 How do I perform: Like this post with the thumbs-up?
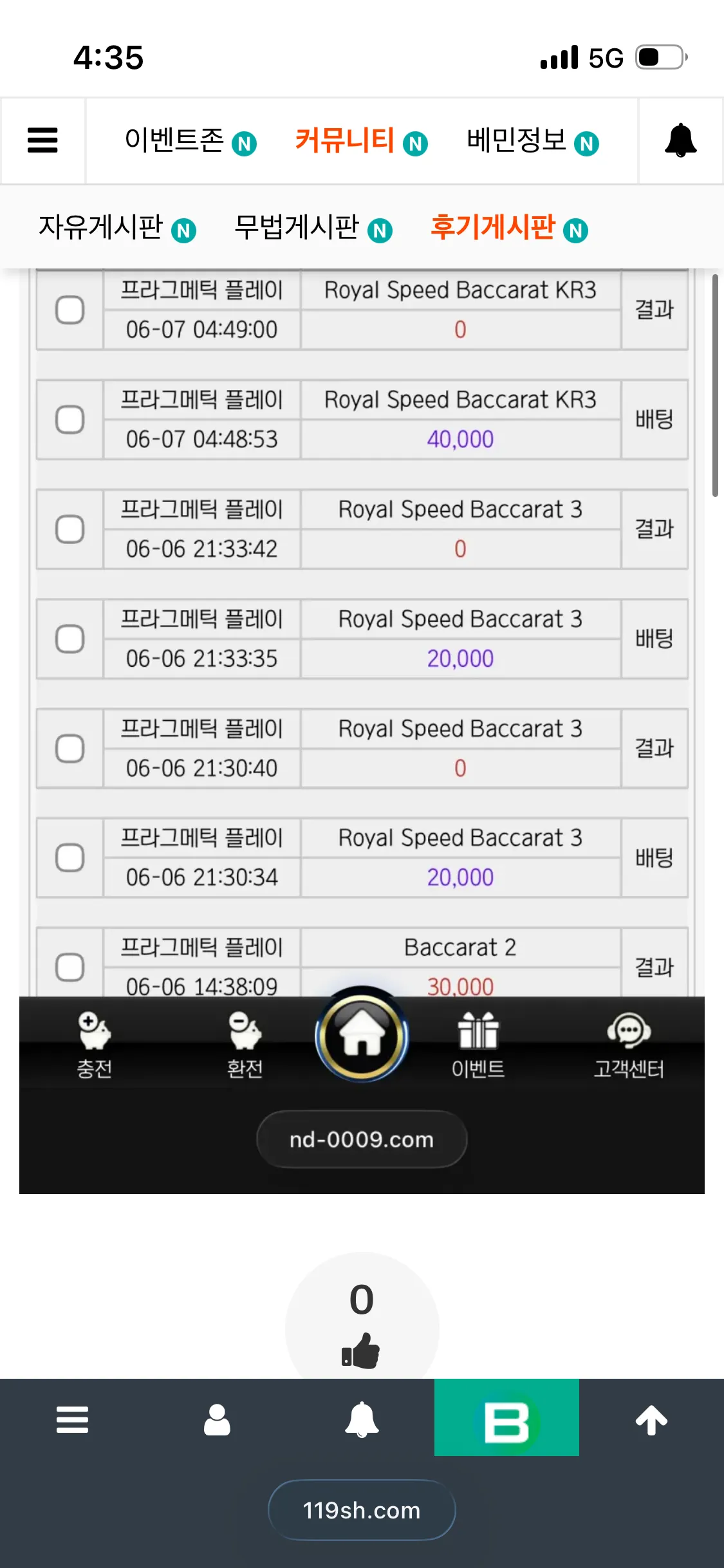pyautogui.click(x=362, y=1326)
